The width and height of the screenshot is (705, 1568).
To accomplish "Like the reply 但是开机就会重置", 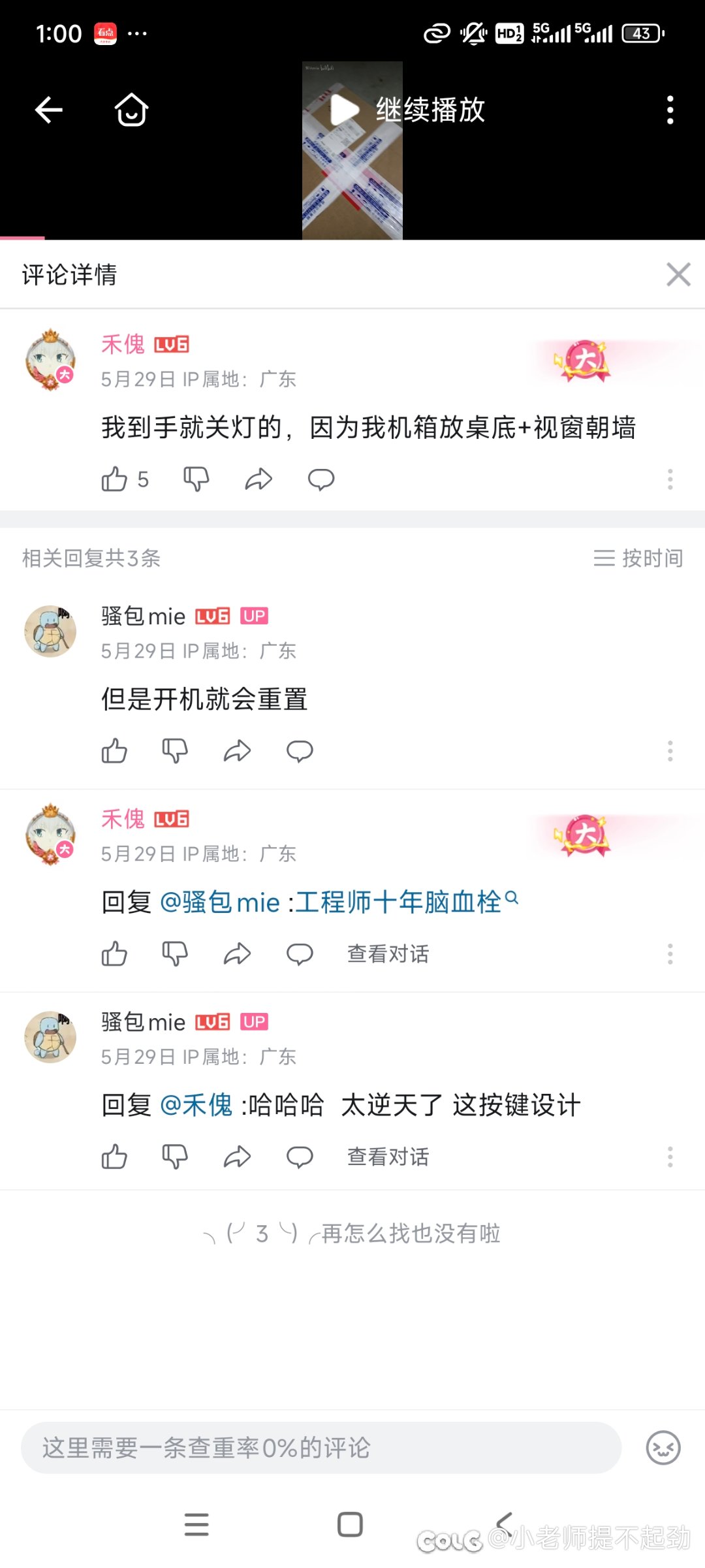I will pyautogui.click(x=115, y=751).
